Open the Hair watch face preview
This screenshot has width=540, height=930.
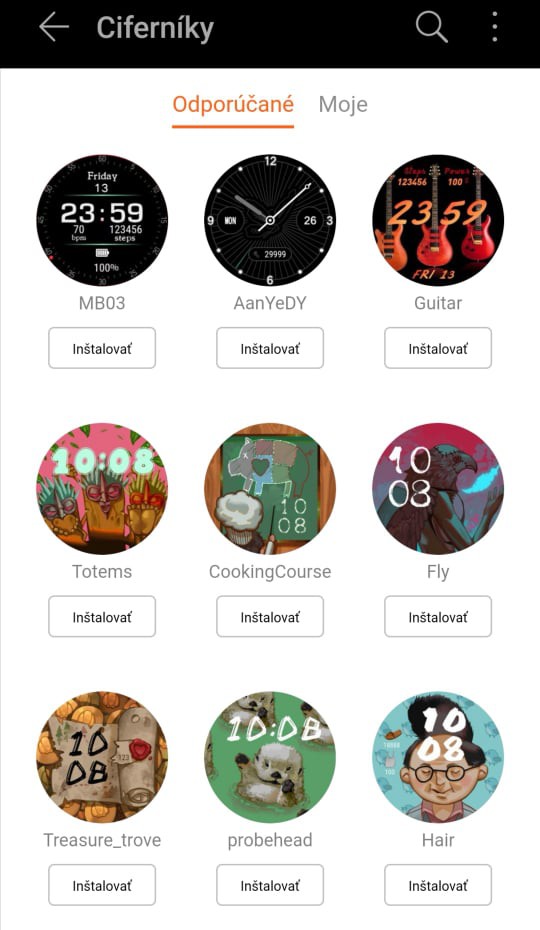(438, 757)
